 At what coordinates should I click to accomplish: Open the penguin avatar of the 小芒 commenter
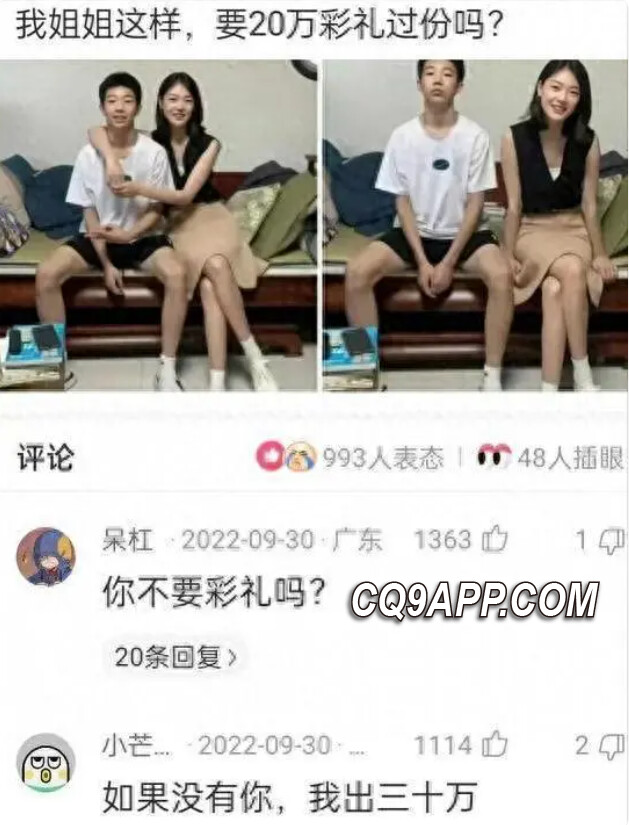45,762
